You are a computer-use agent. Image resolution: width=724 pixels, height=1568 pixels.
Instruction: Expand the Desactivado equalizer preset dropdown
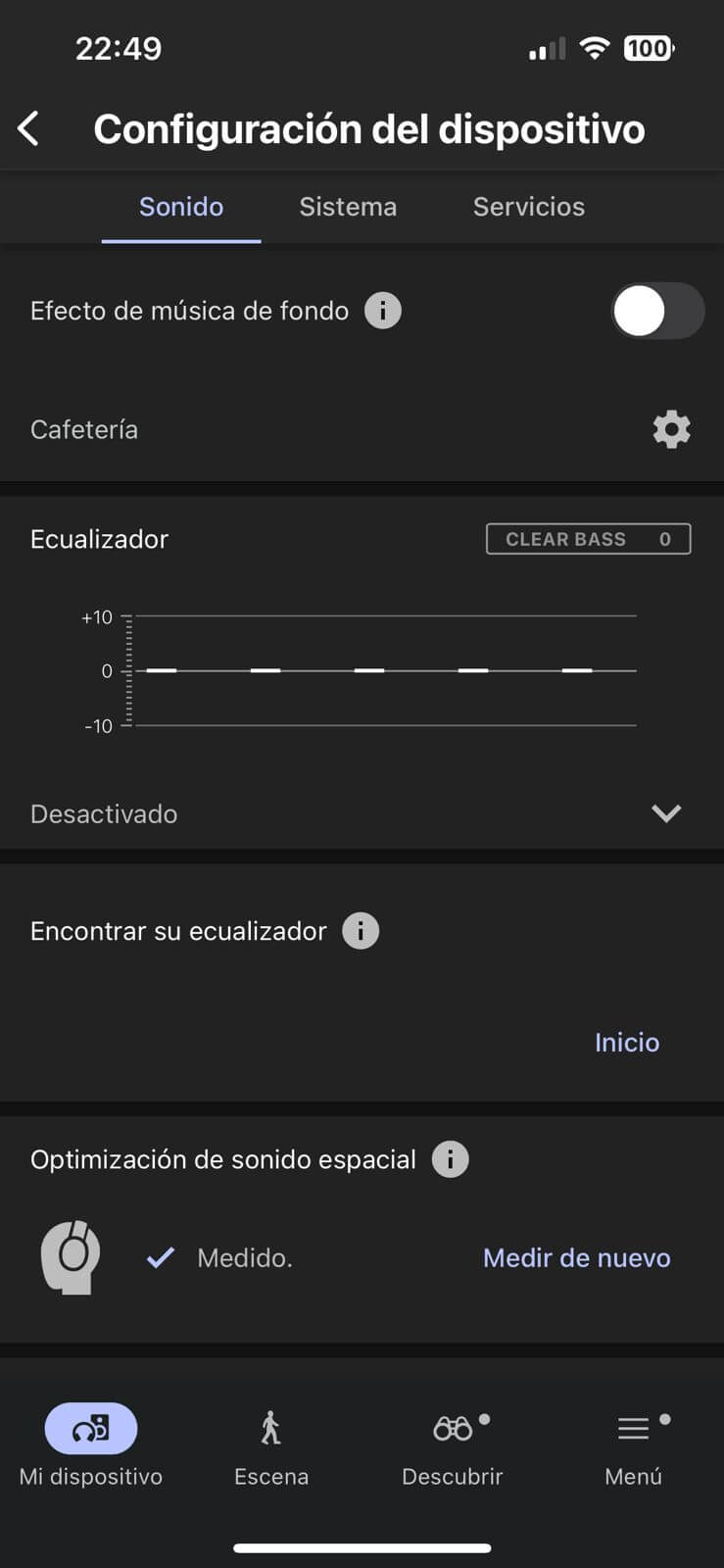click(666, 813)
